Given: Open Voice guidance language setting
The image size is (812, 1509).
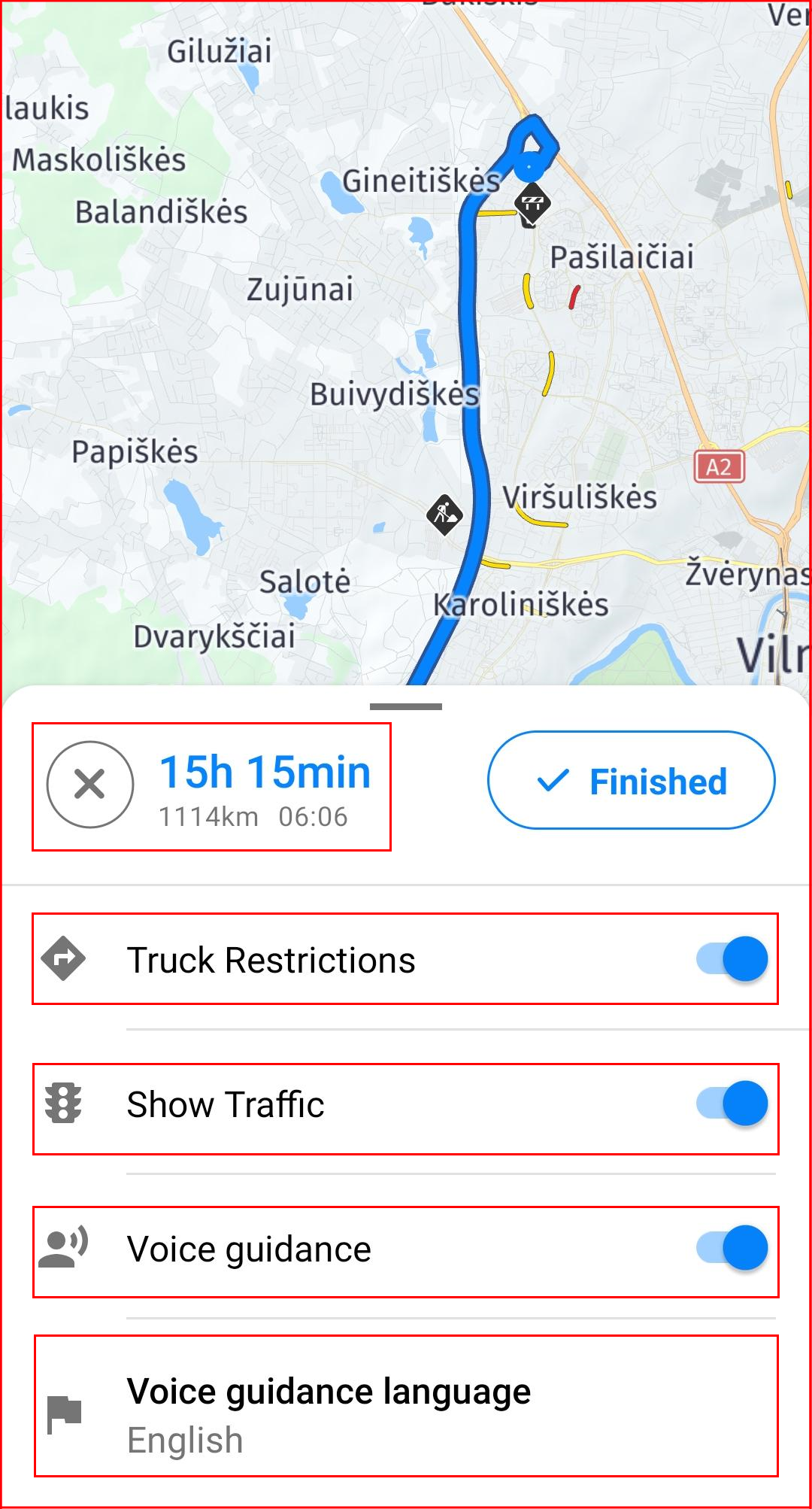Looking at the screenshot, I should (406, 1406).
